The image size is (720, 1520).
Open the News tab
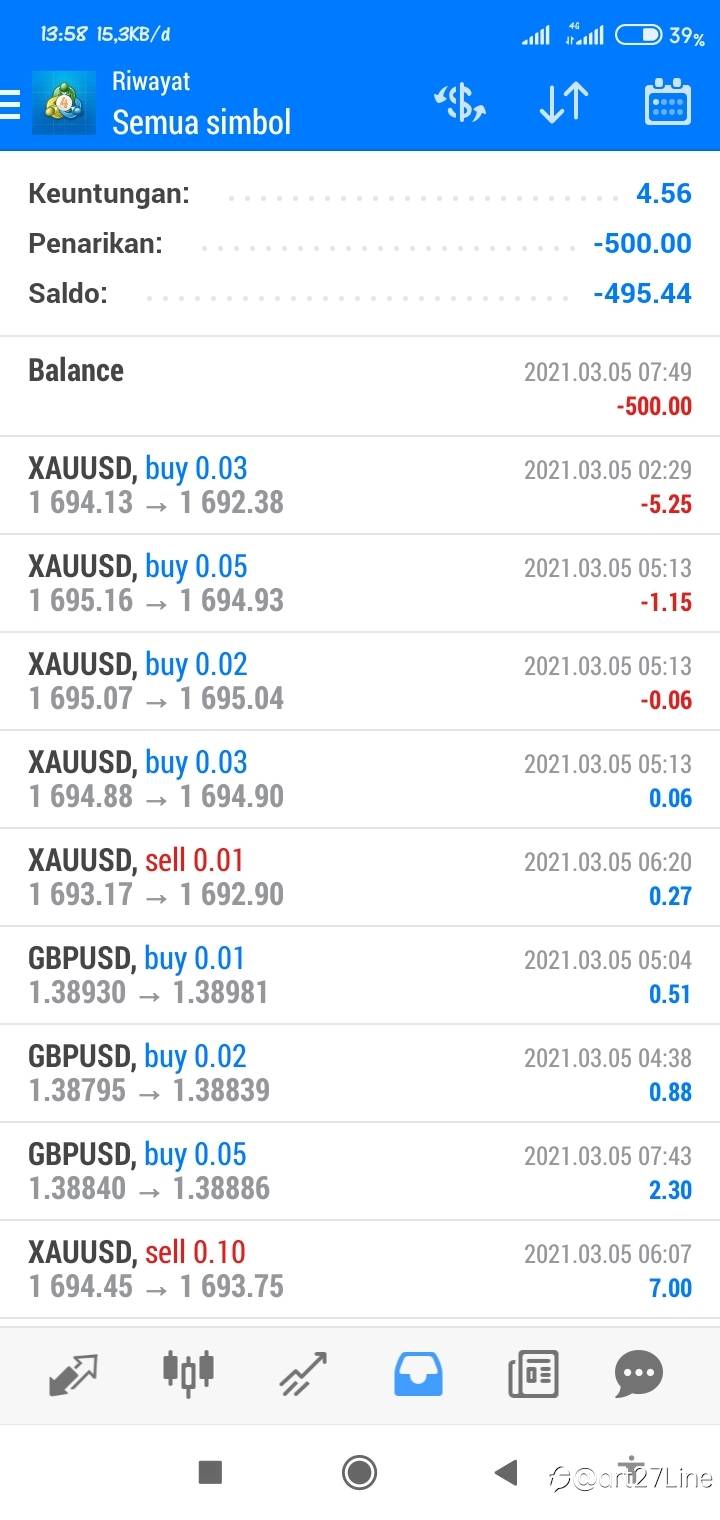click(x=533, y=1374)
